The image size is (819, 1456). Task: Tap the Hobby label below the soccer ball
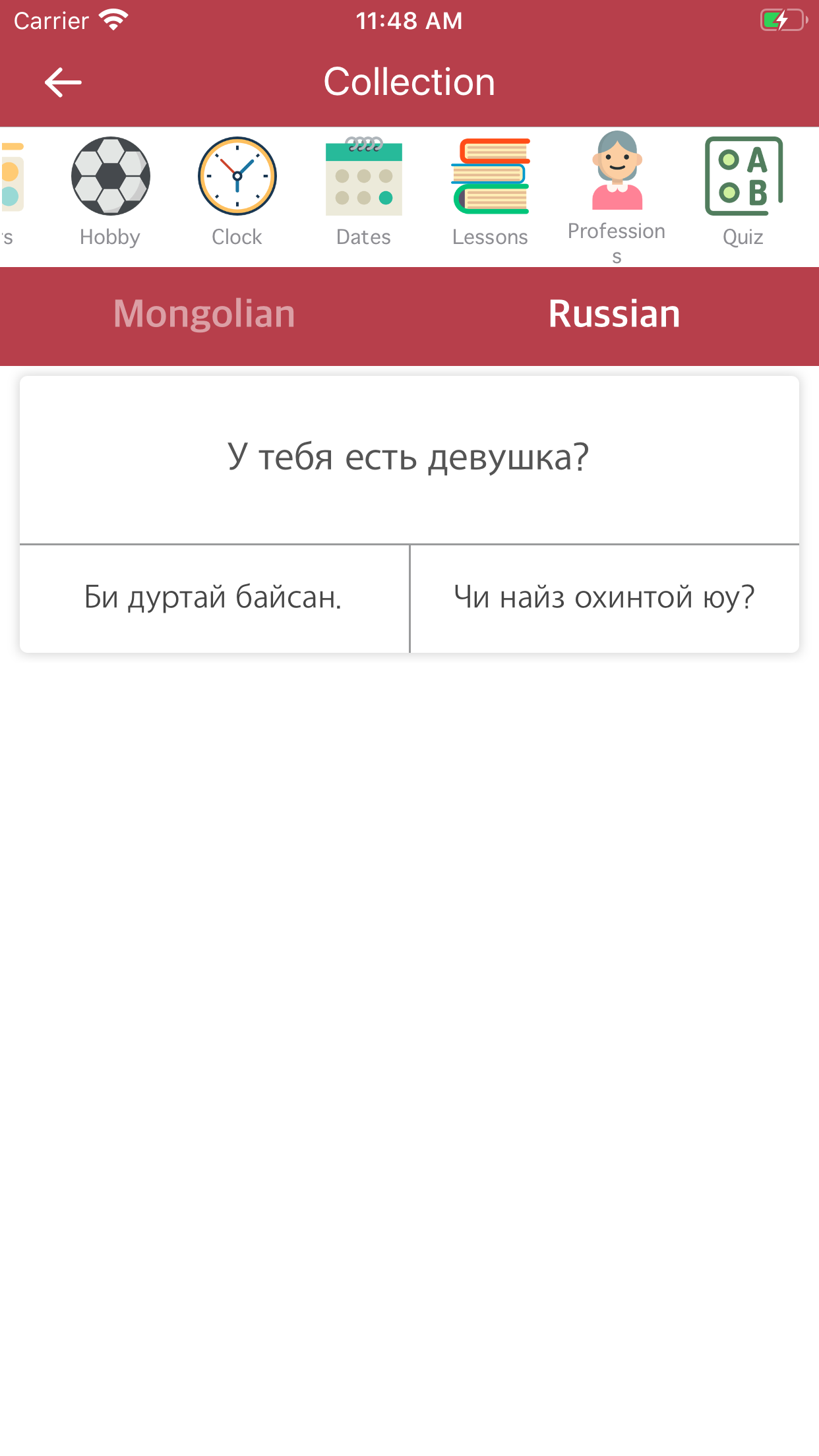tap(109, 237)
